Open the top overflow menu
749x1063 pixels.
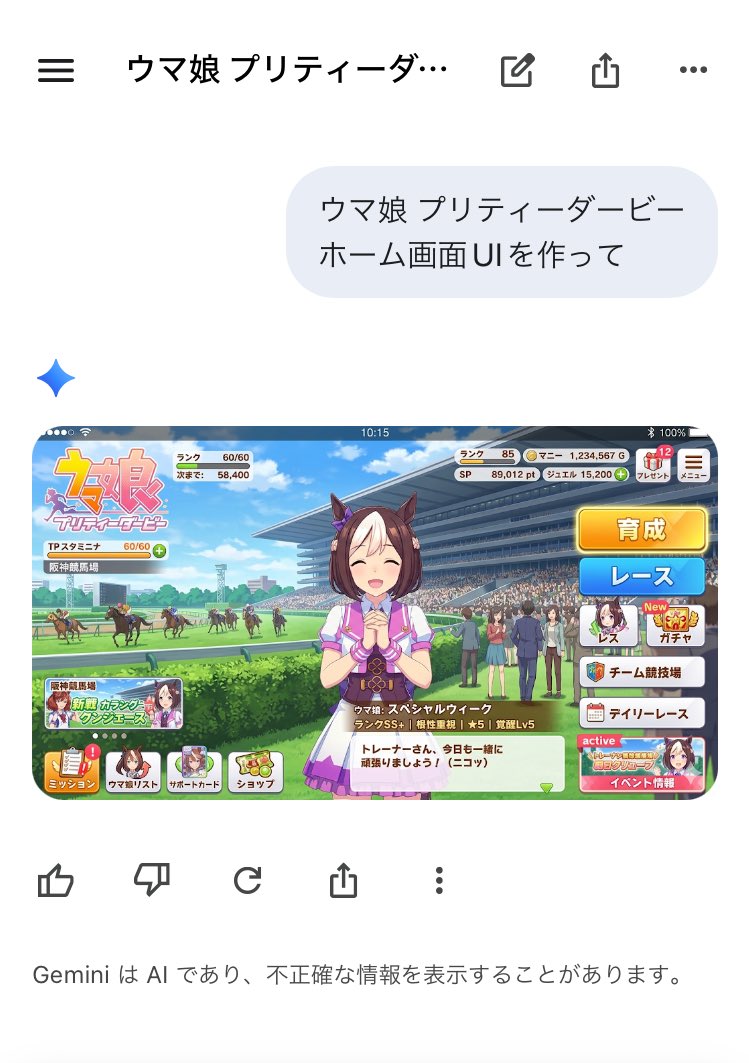(693, 70)
